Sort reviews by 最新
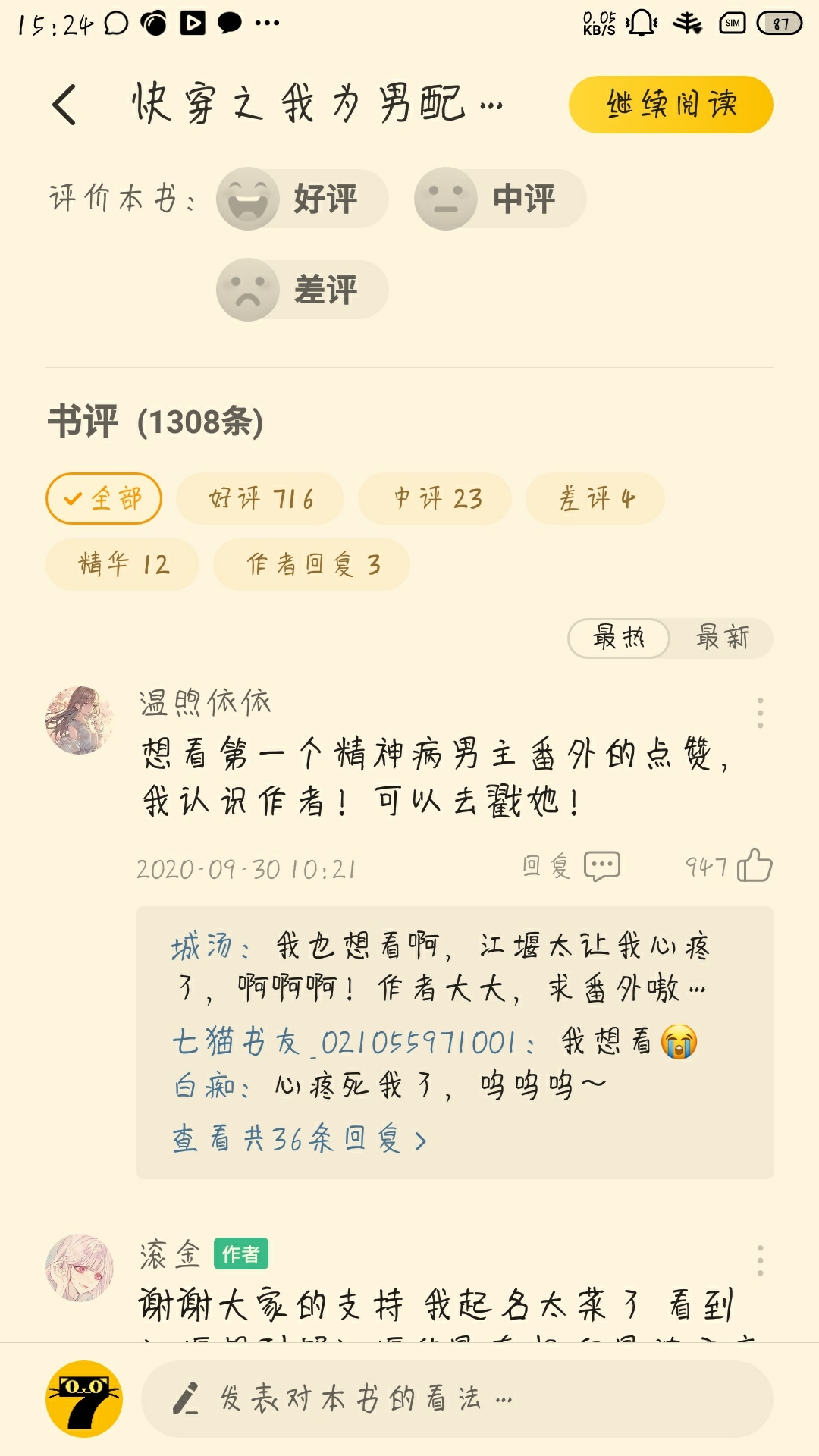The width and height of the screenshot is (819, 1456). click(722, 638)
